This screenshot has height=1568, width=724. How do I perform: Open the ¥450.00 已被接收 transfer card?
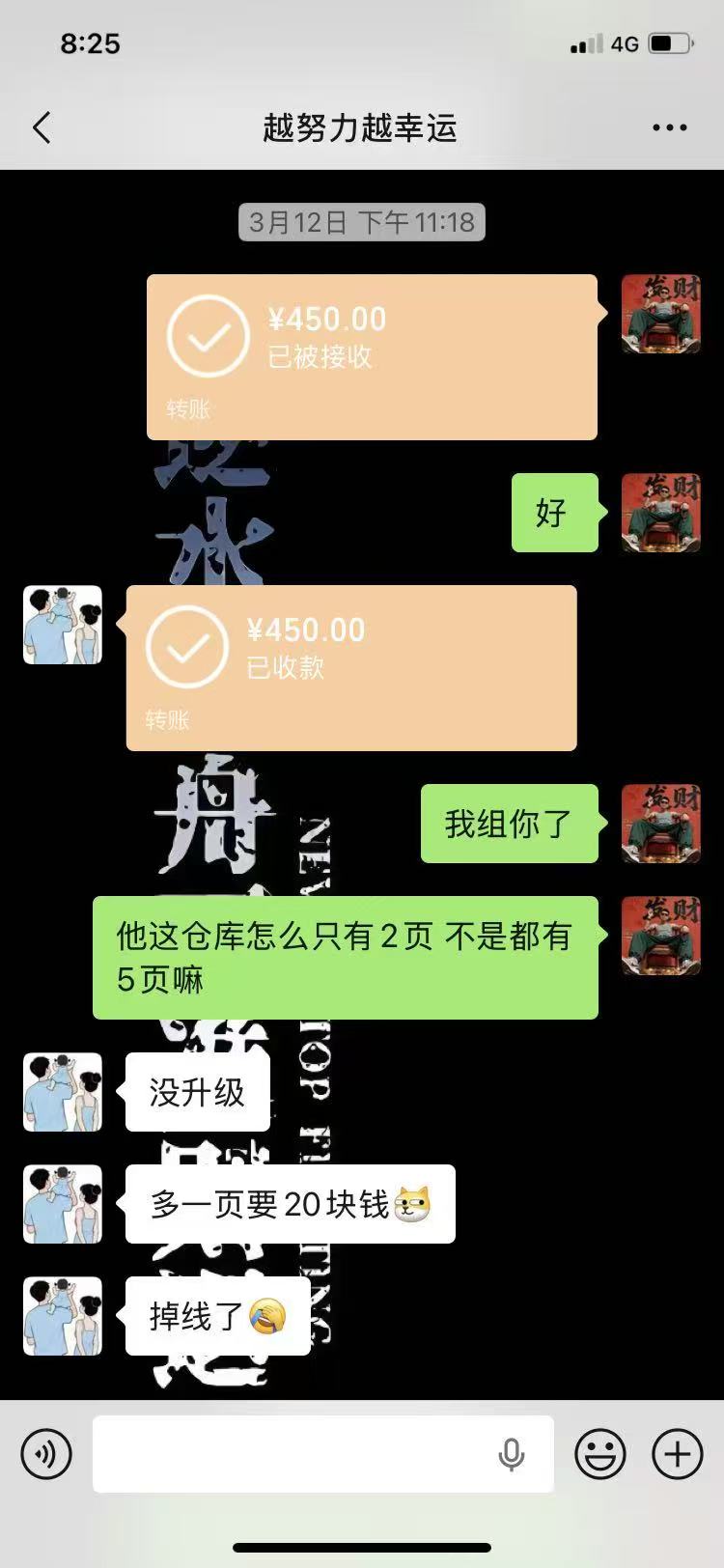(372, 356)
